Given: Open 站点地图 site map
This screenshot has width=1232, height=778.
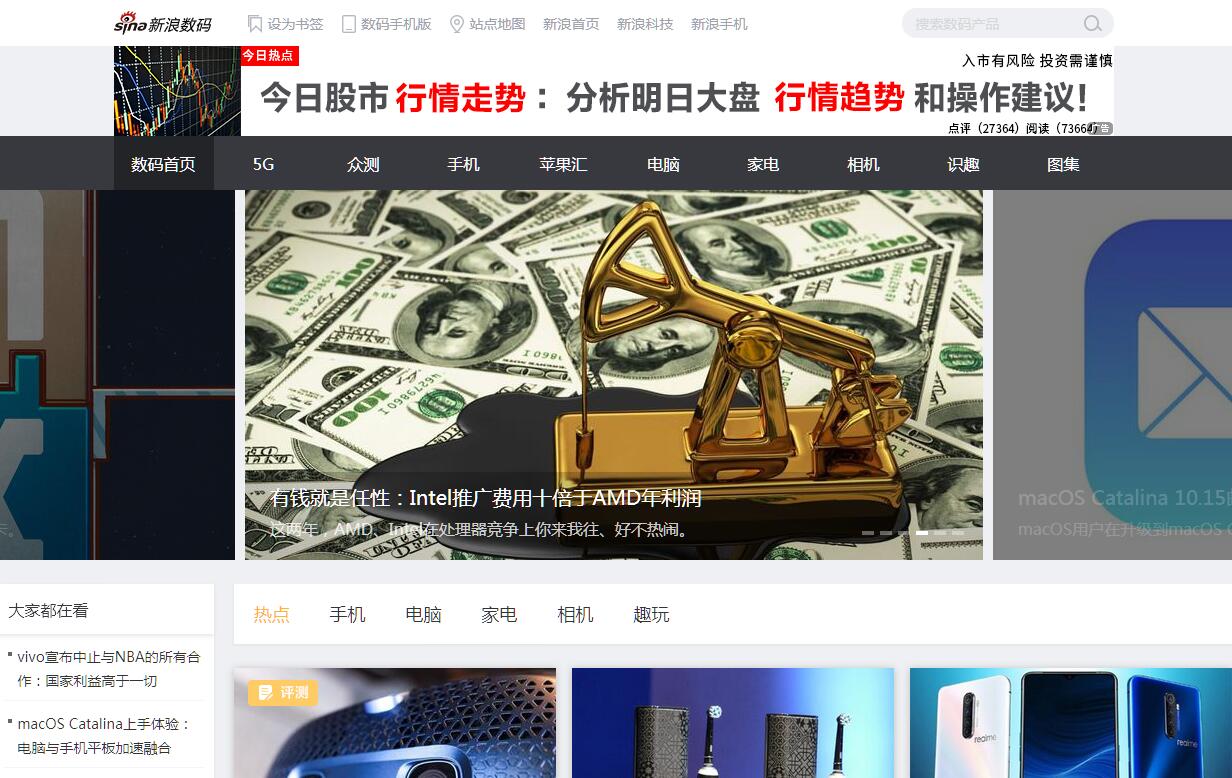Looking at the screenshot, I should pos(487,24).
